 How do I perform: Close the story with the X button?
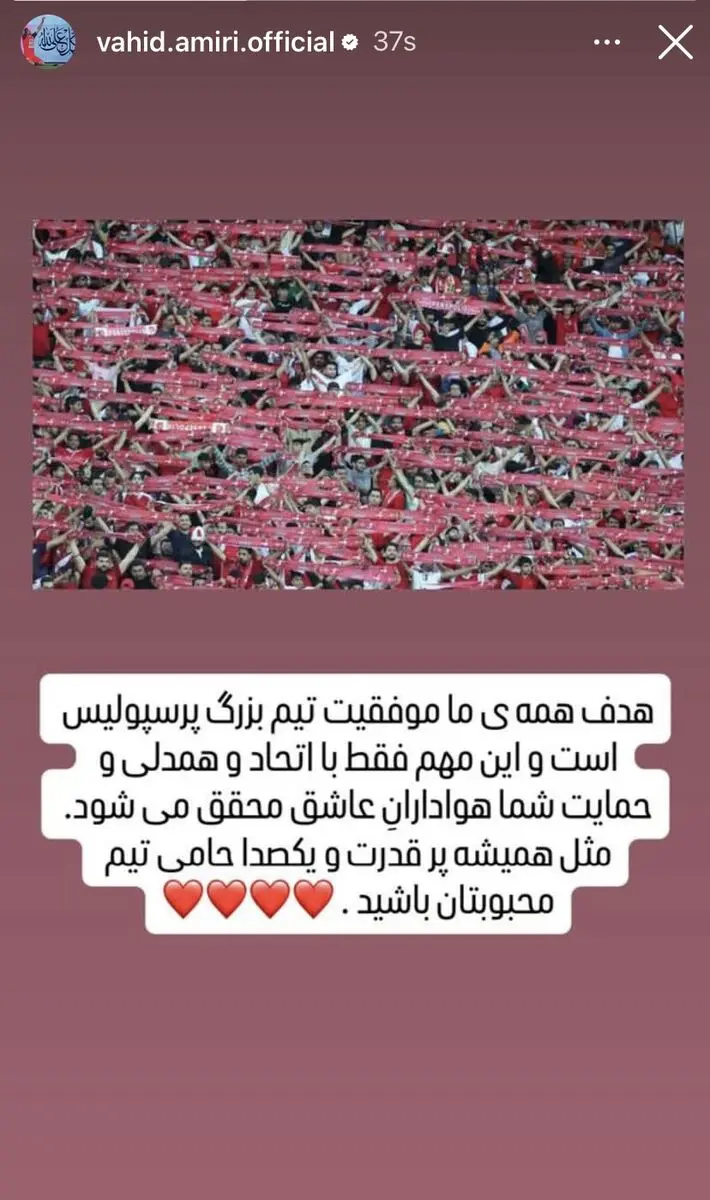pyautogui.click(x=675, y=42)
